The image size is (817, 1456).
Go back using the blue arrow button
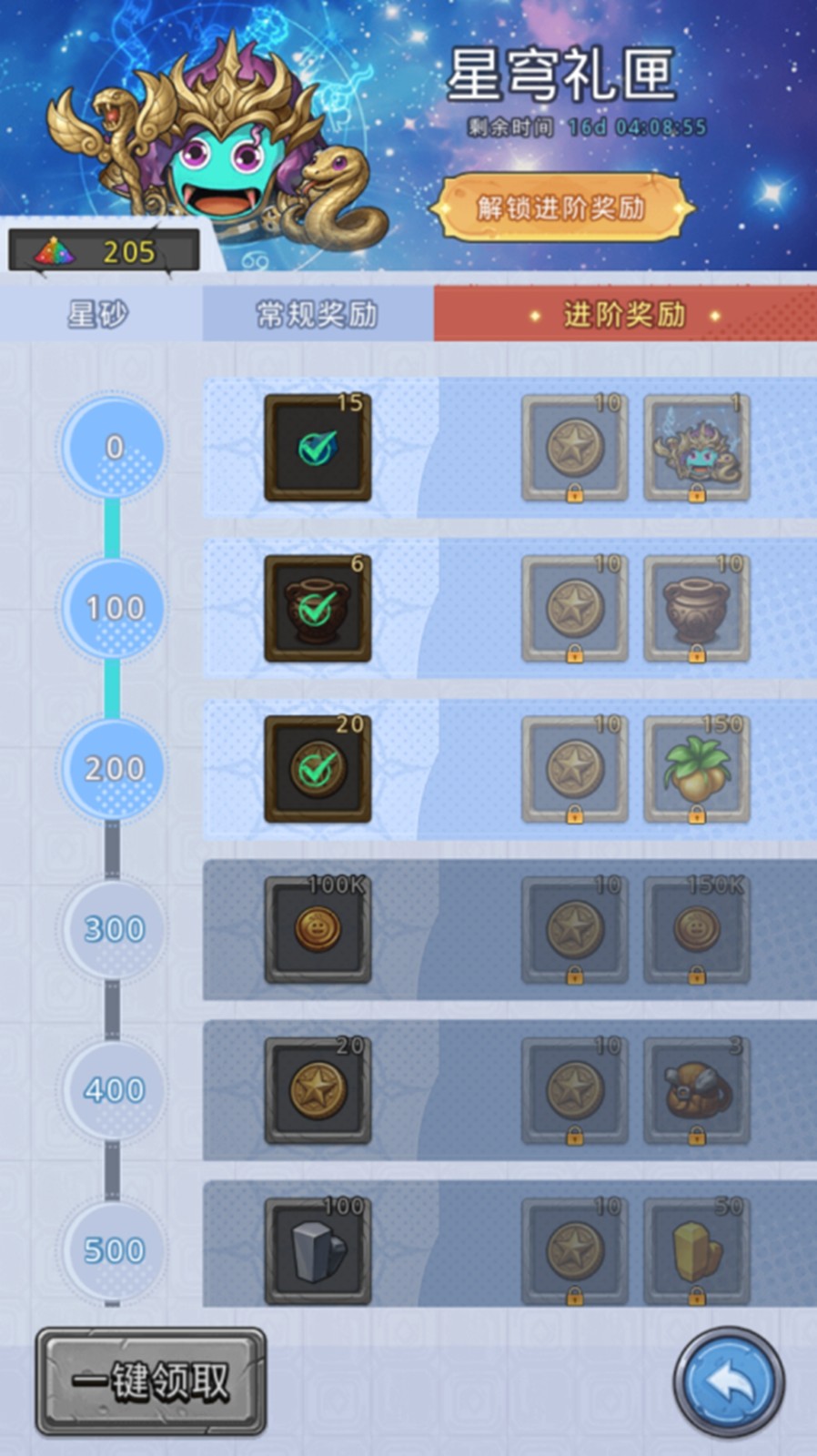[x=729, y=1381]
